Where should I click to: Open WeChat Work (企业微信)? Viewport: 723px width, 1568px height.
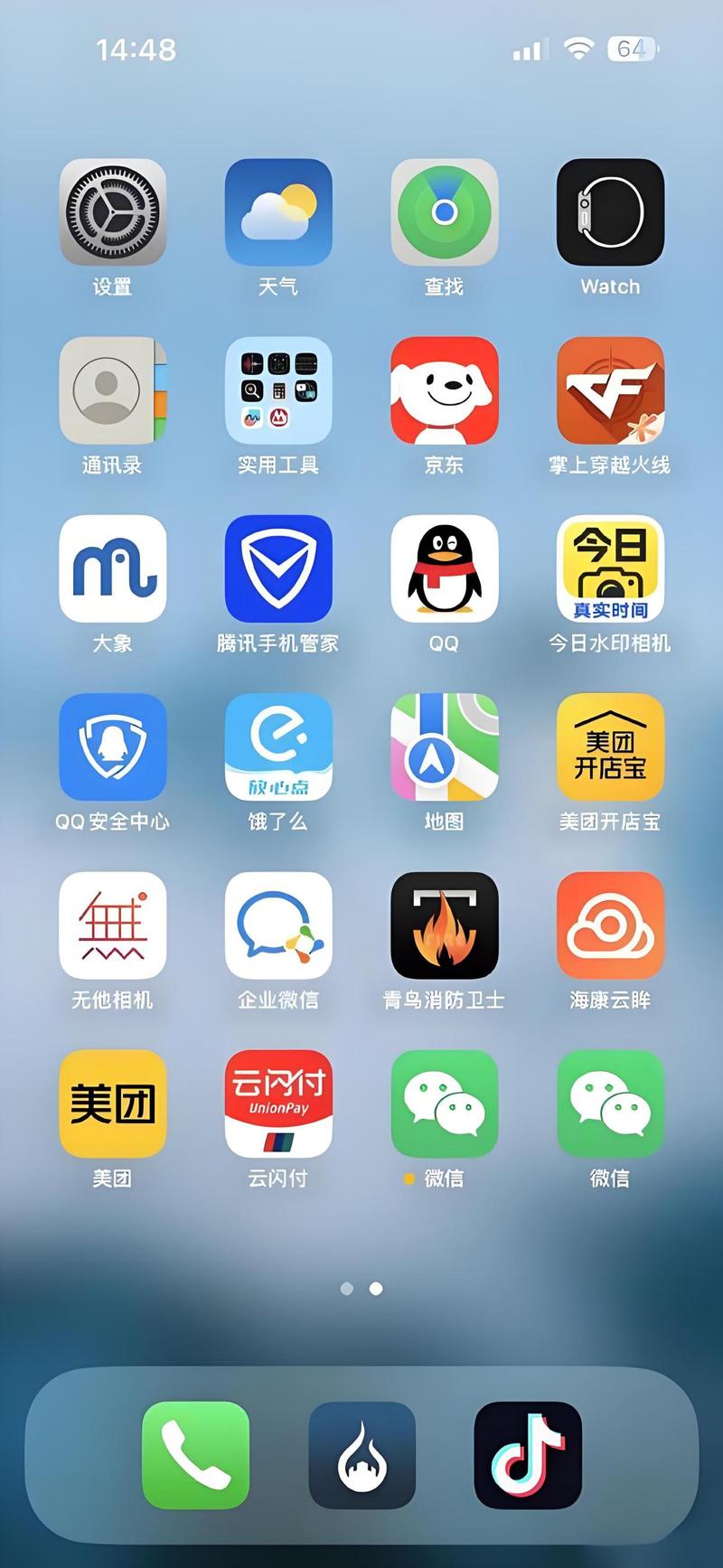point(277,926)
